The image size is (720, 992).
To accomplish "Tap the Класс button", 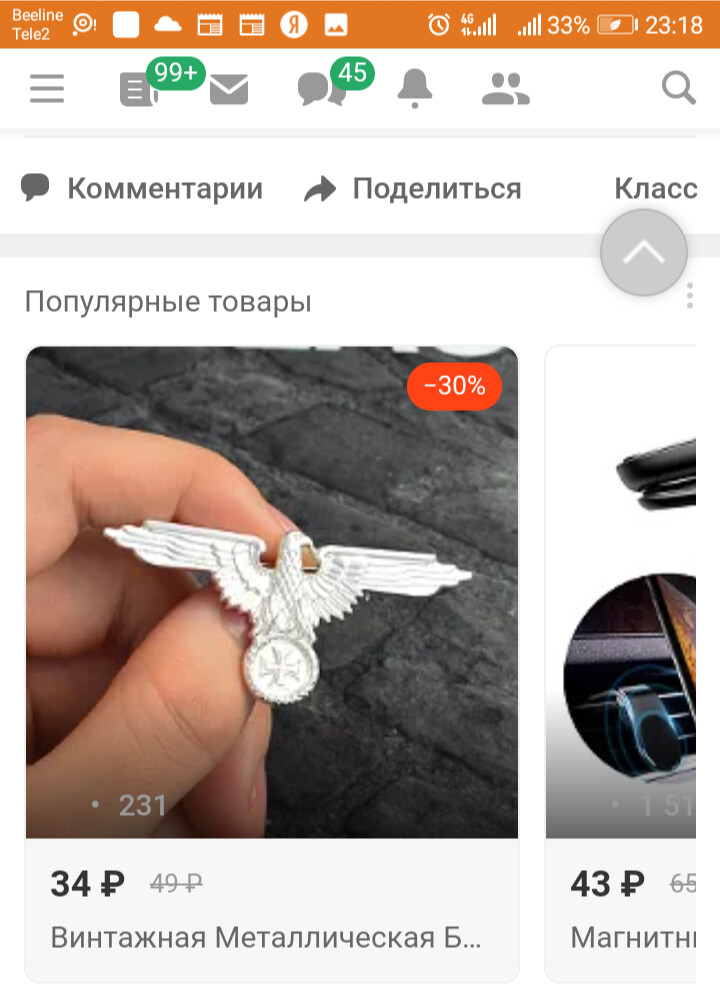I will (655, 188).
